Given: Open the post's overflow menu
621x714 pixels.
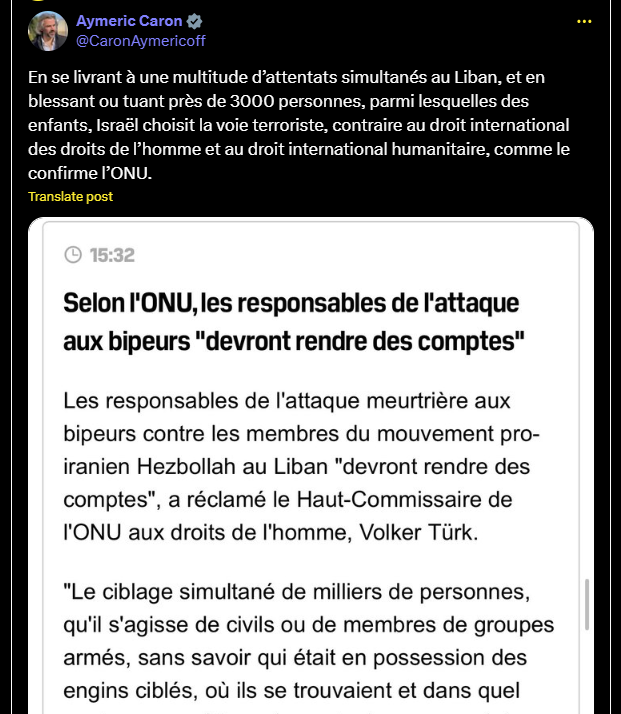Looking at the screenshot, I should pyautogui.click(x=585, y=21).
